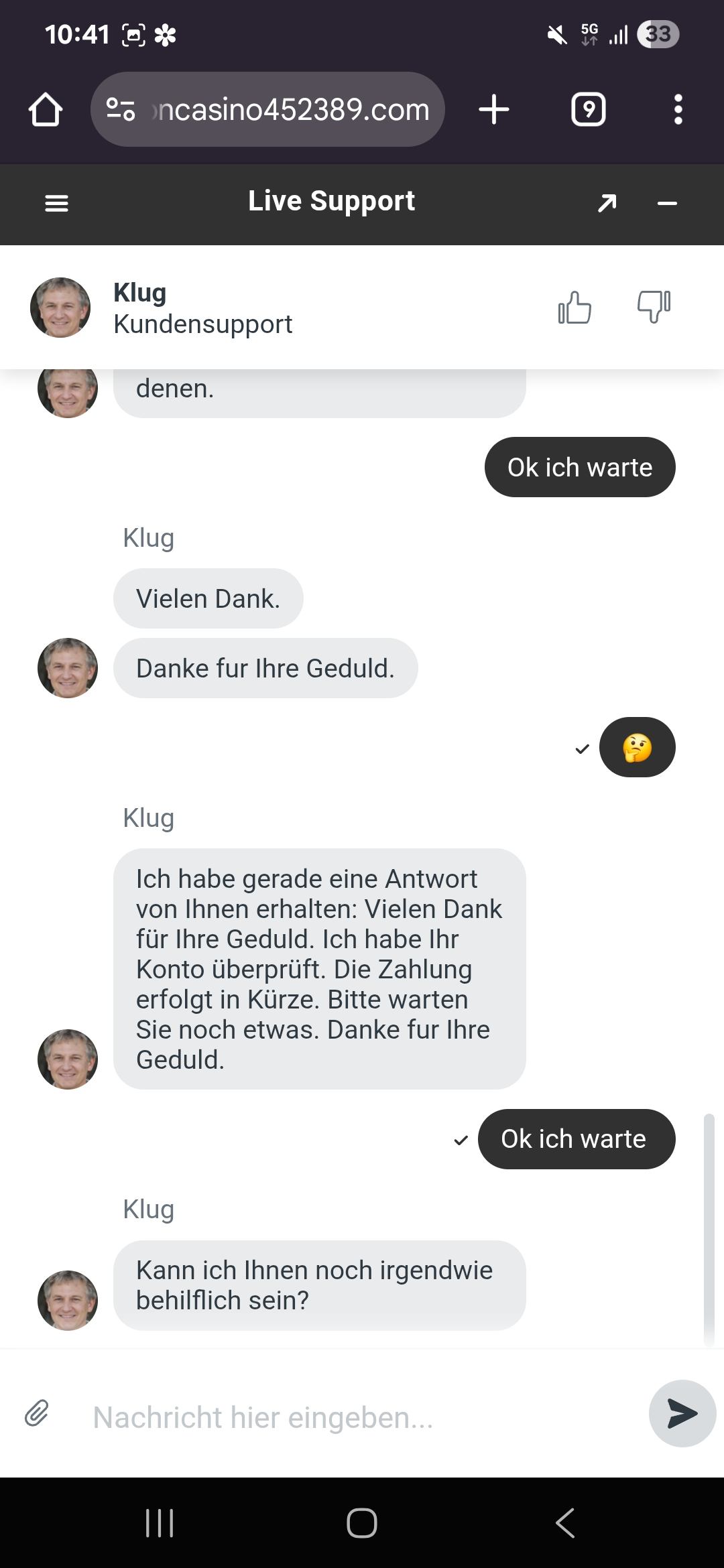Attach a file with the paperclip
Image resolution: width=724 pixels, height=1568 pixels.
point(37,1413)
